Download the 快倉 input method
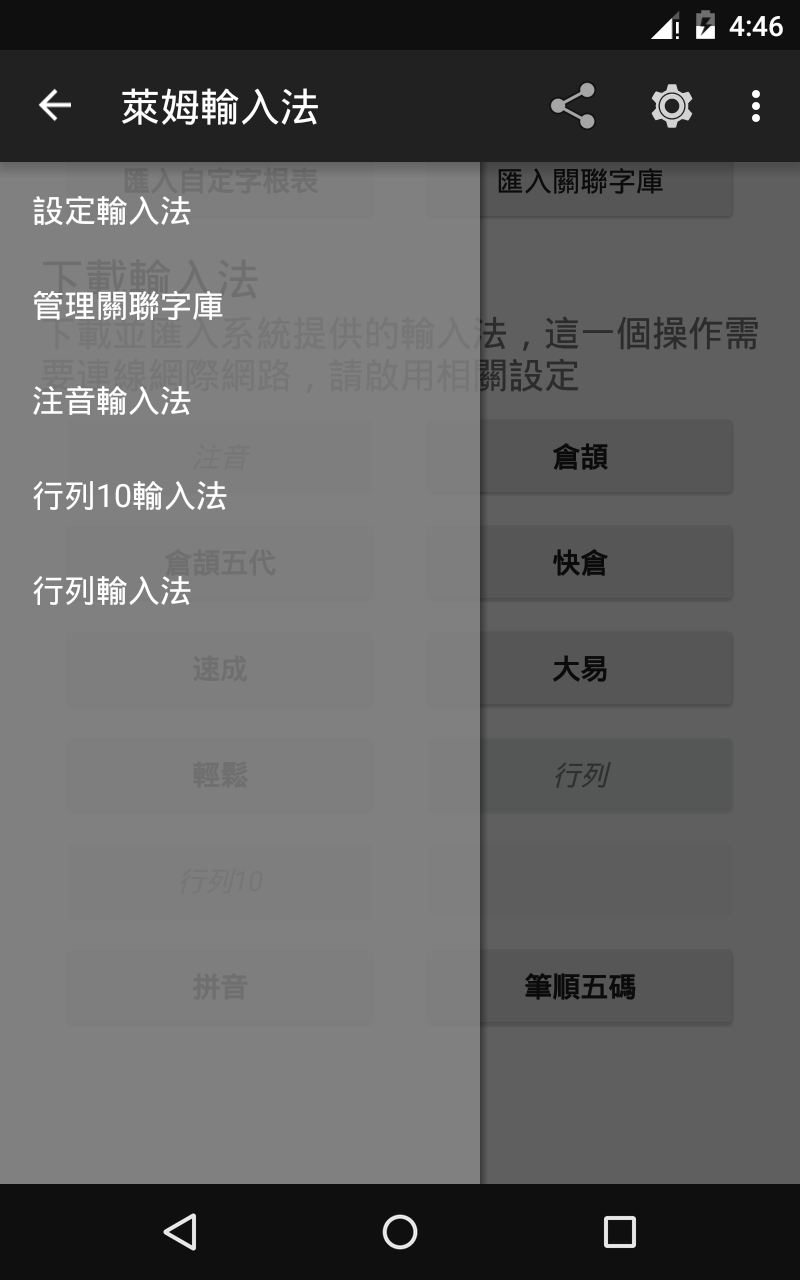This screenshot has height=1280, width=800. coord(581,563)
